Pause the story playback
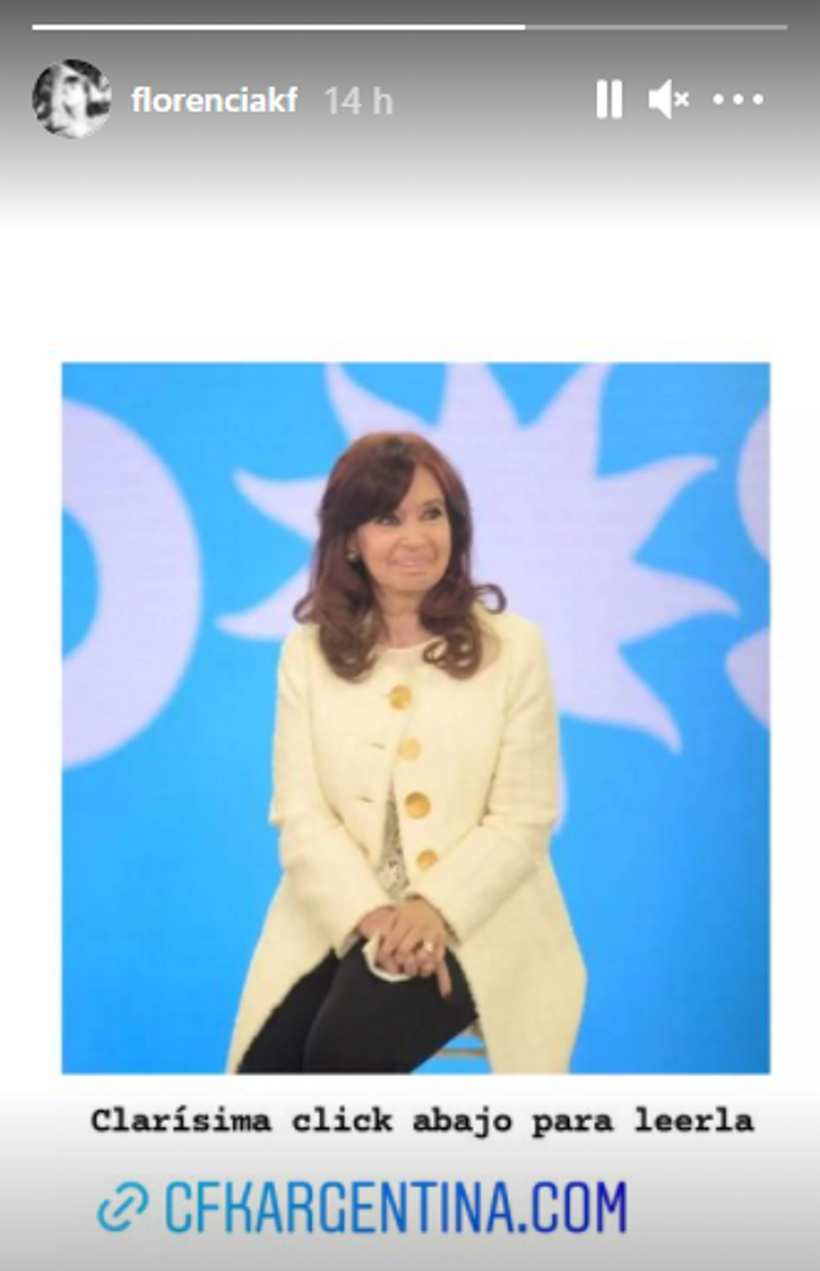This screenshot has height=1271, width=820. (x=609, y=100)
